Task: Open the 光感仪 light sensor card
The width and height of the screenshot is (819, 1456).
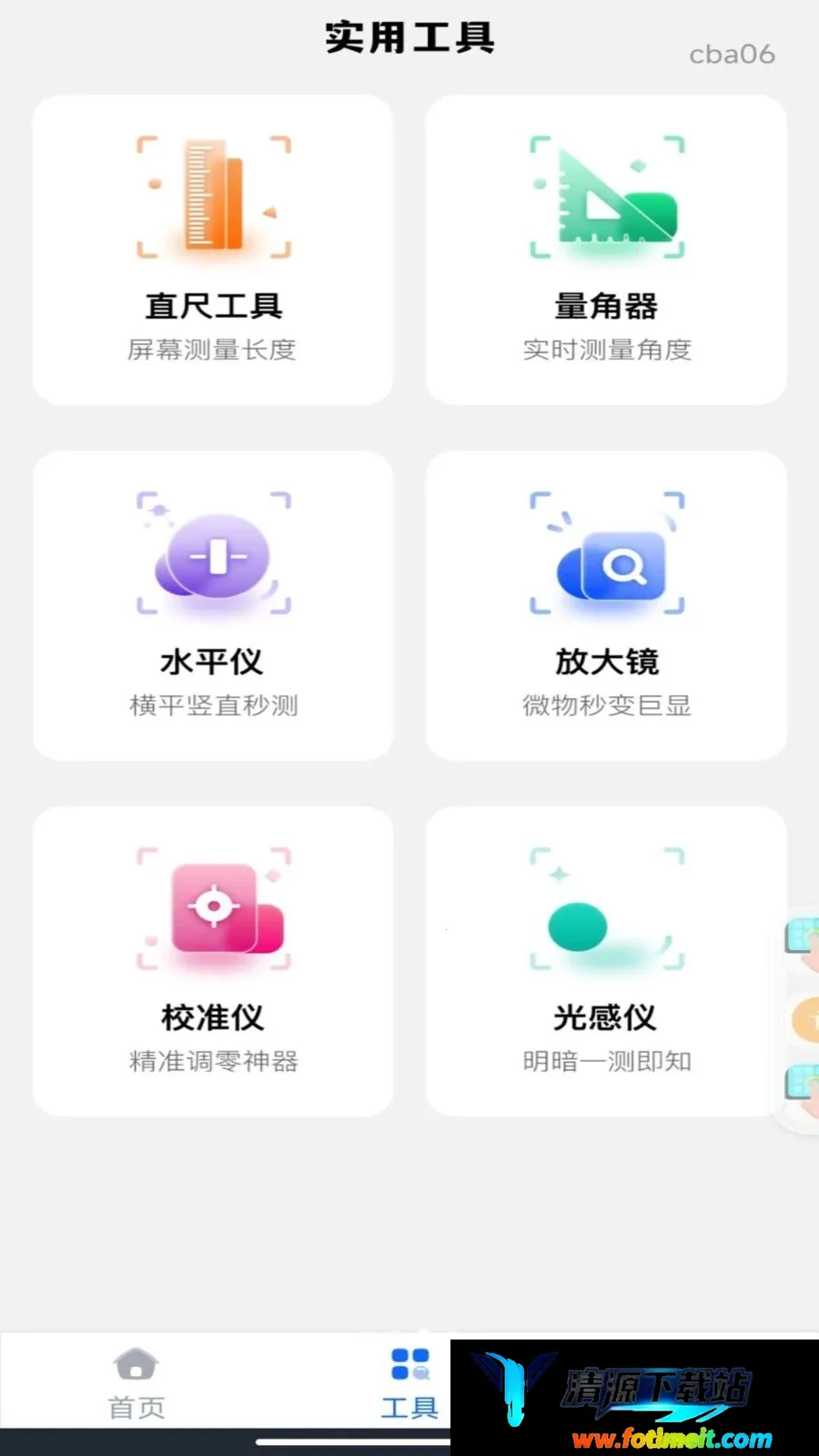Action: [x=606, y=961]
